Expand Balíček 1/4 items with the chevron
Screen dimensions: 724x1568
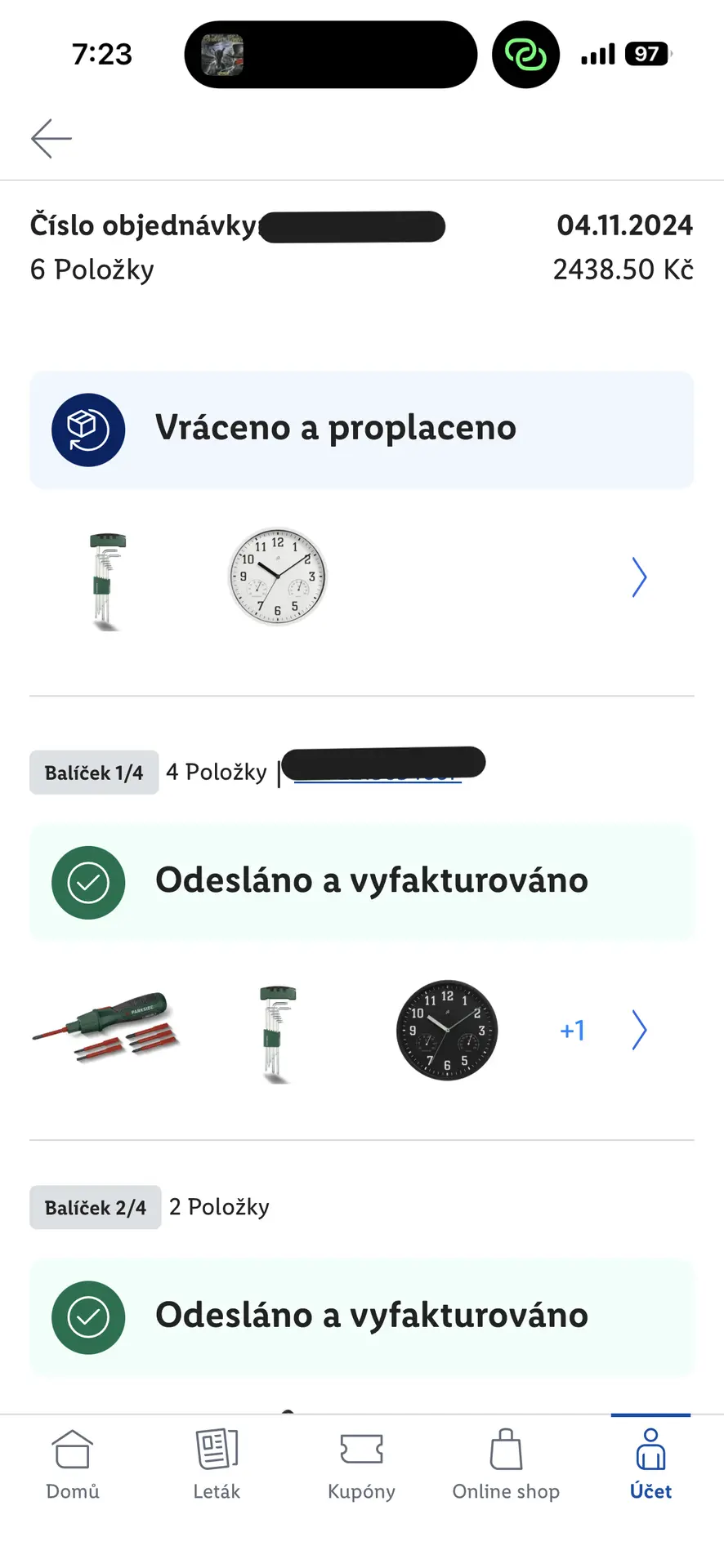pyautogui.click(x=639, y=1031)
